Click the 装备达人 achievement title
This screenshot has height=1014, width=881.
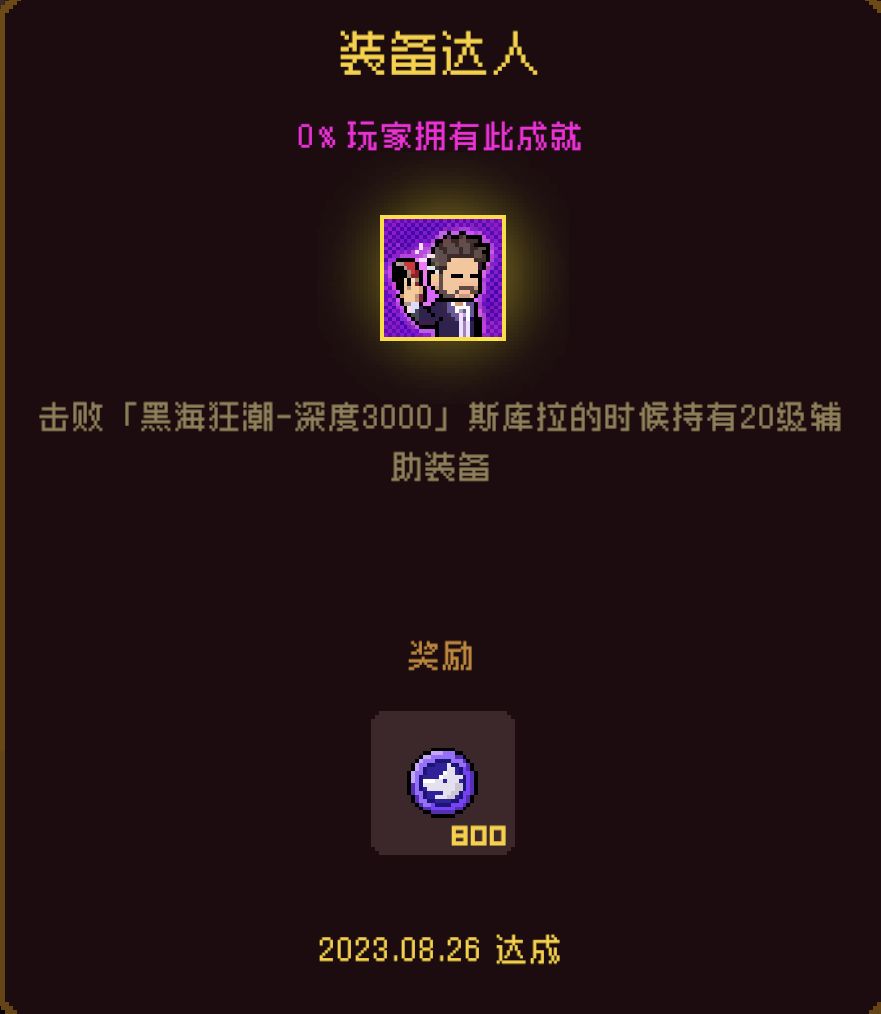tap(440, 56)
